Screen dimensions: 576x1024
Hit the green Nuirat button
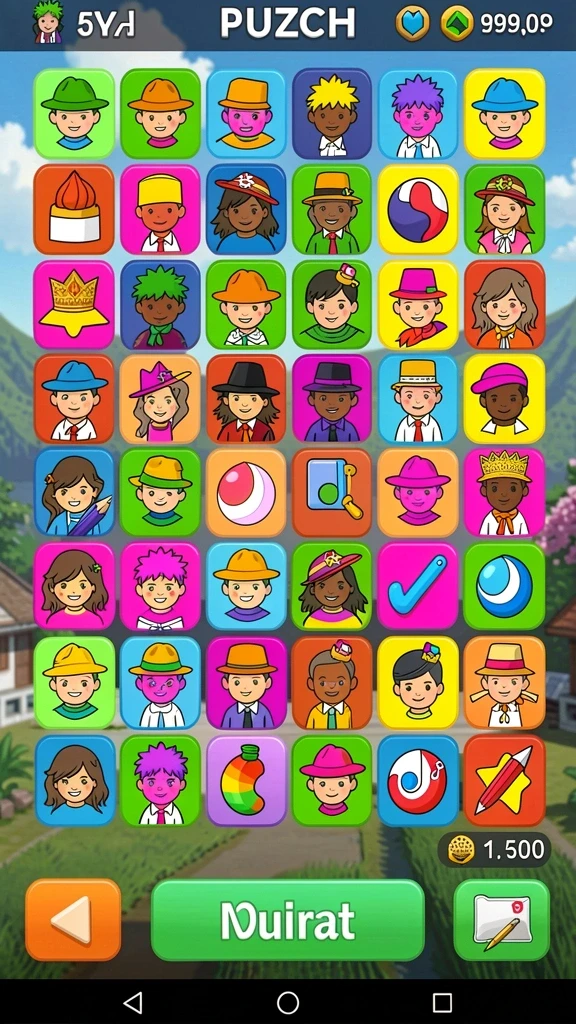click(288, 920)
